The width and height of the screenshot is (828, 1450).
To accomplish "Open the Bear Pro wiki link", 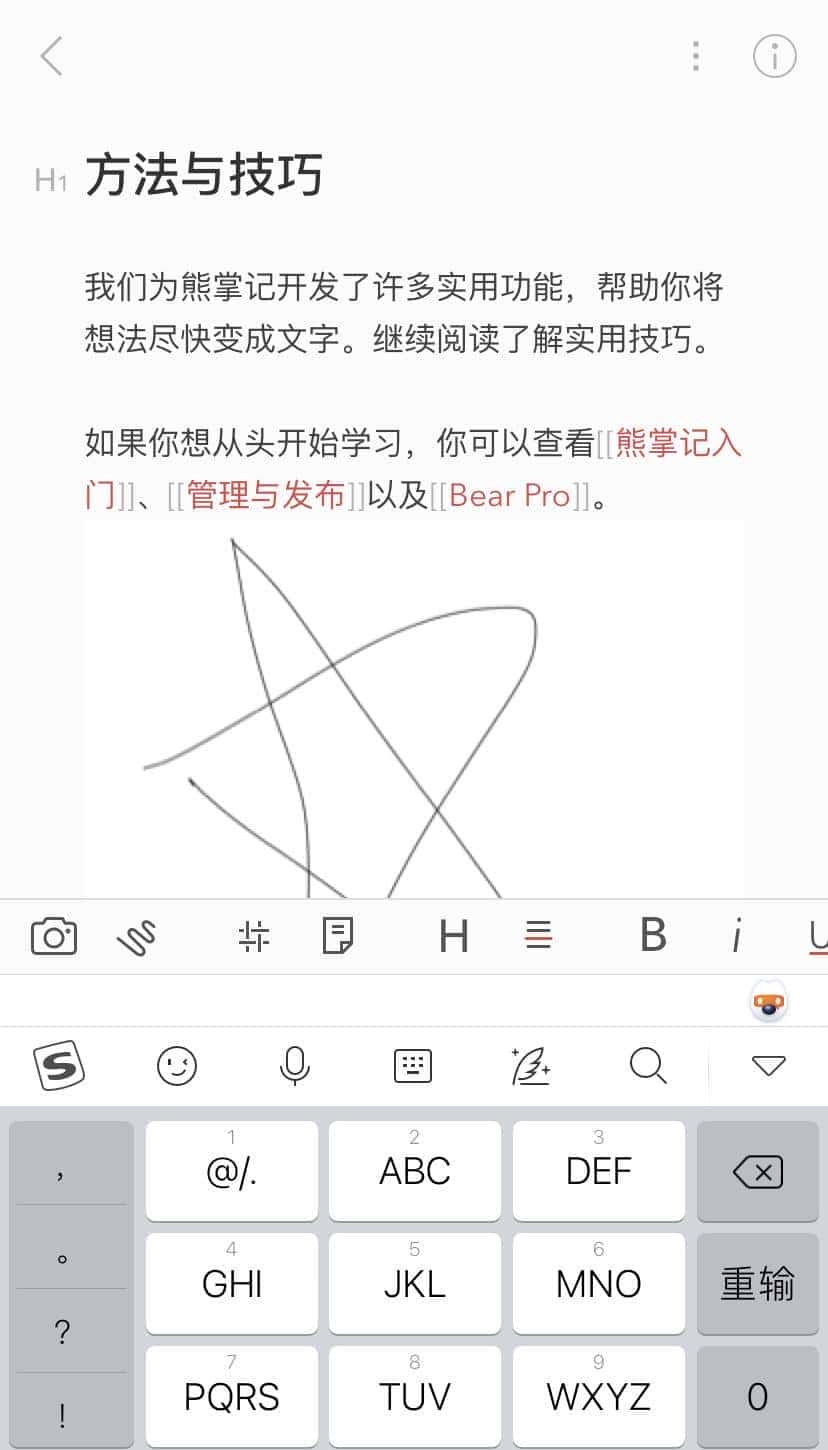I will click(508, 495).
